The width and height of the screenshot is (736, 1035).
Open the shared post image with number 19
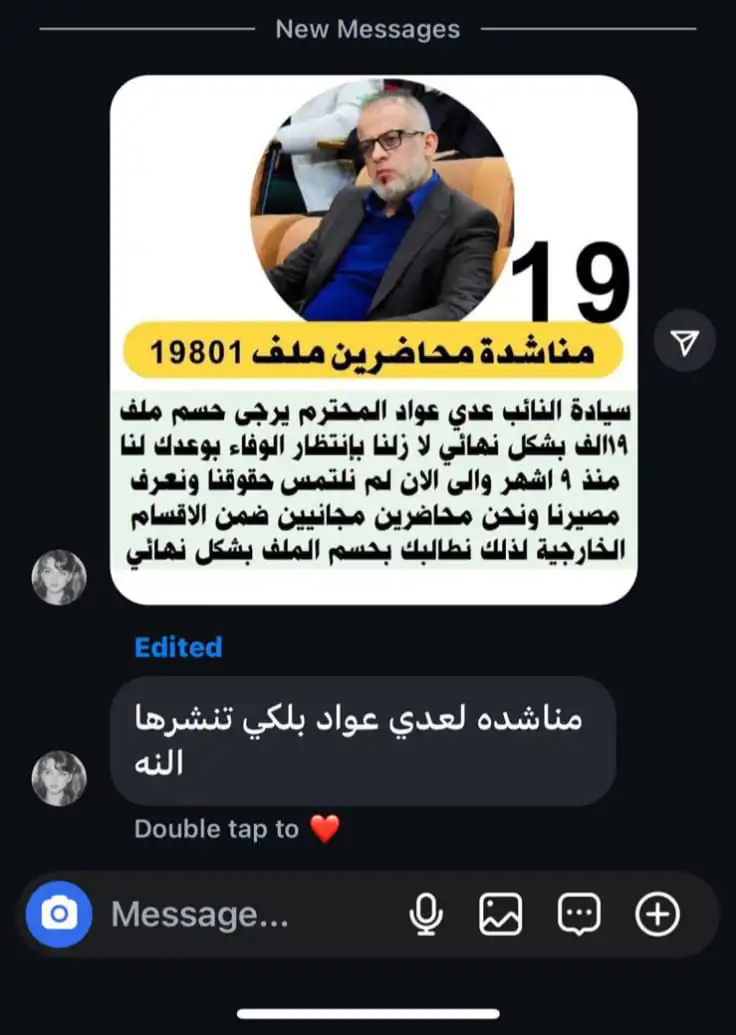(373, 340)
